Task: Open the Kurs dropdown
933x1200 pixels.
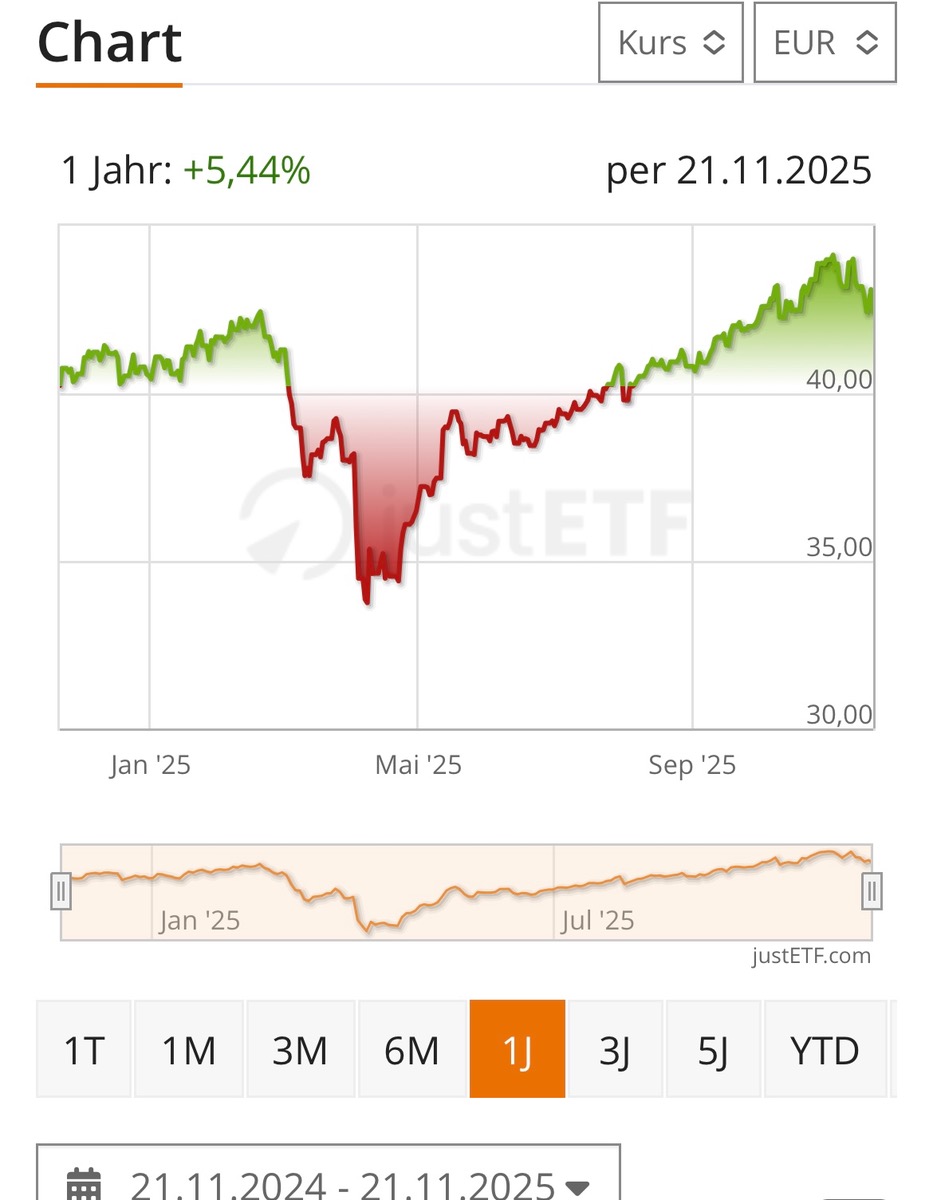Action: tap(670, 43)
